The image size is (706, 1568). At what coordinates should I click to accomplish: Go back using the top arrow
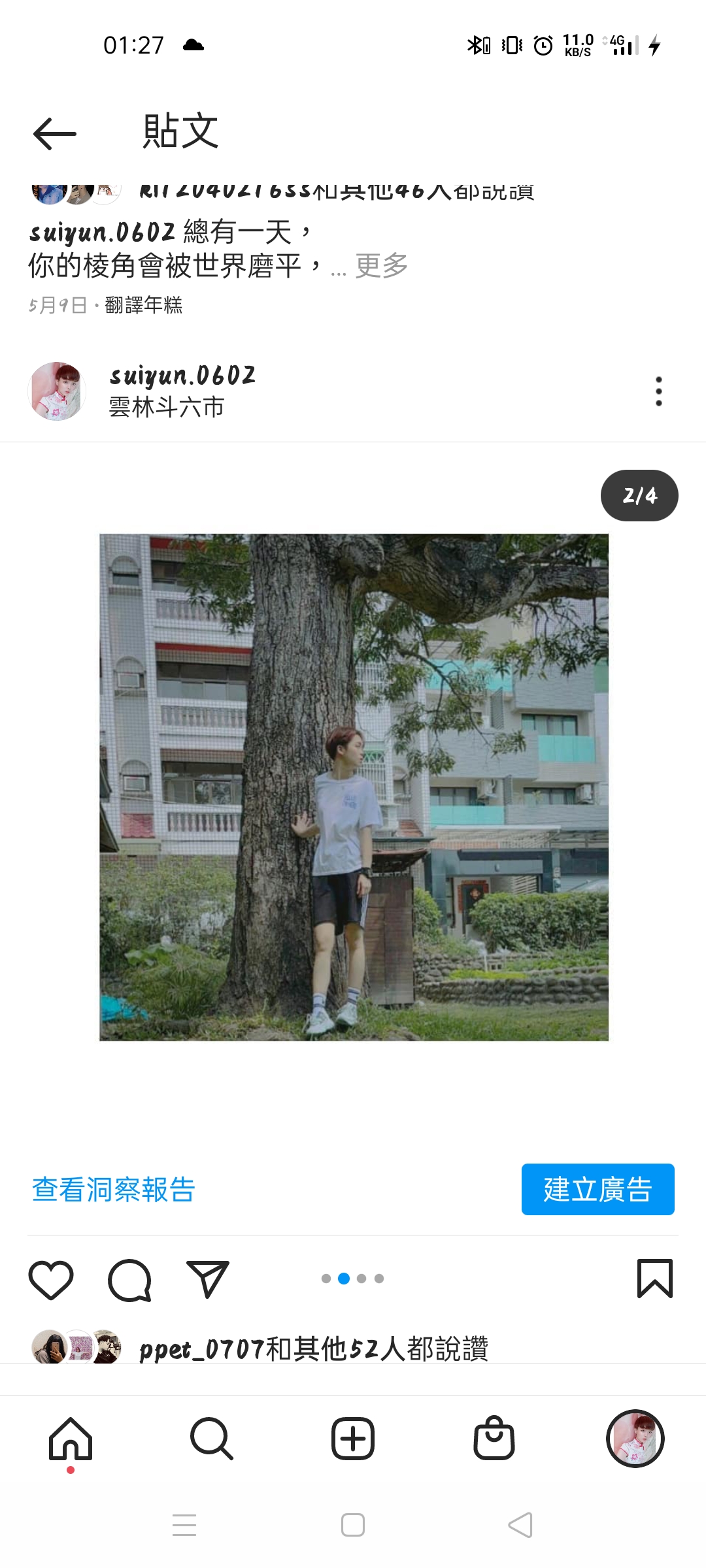pyautogui.click(x=55, y=134)
